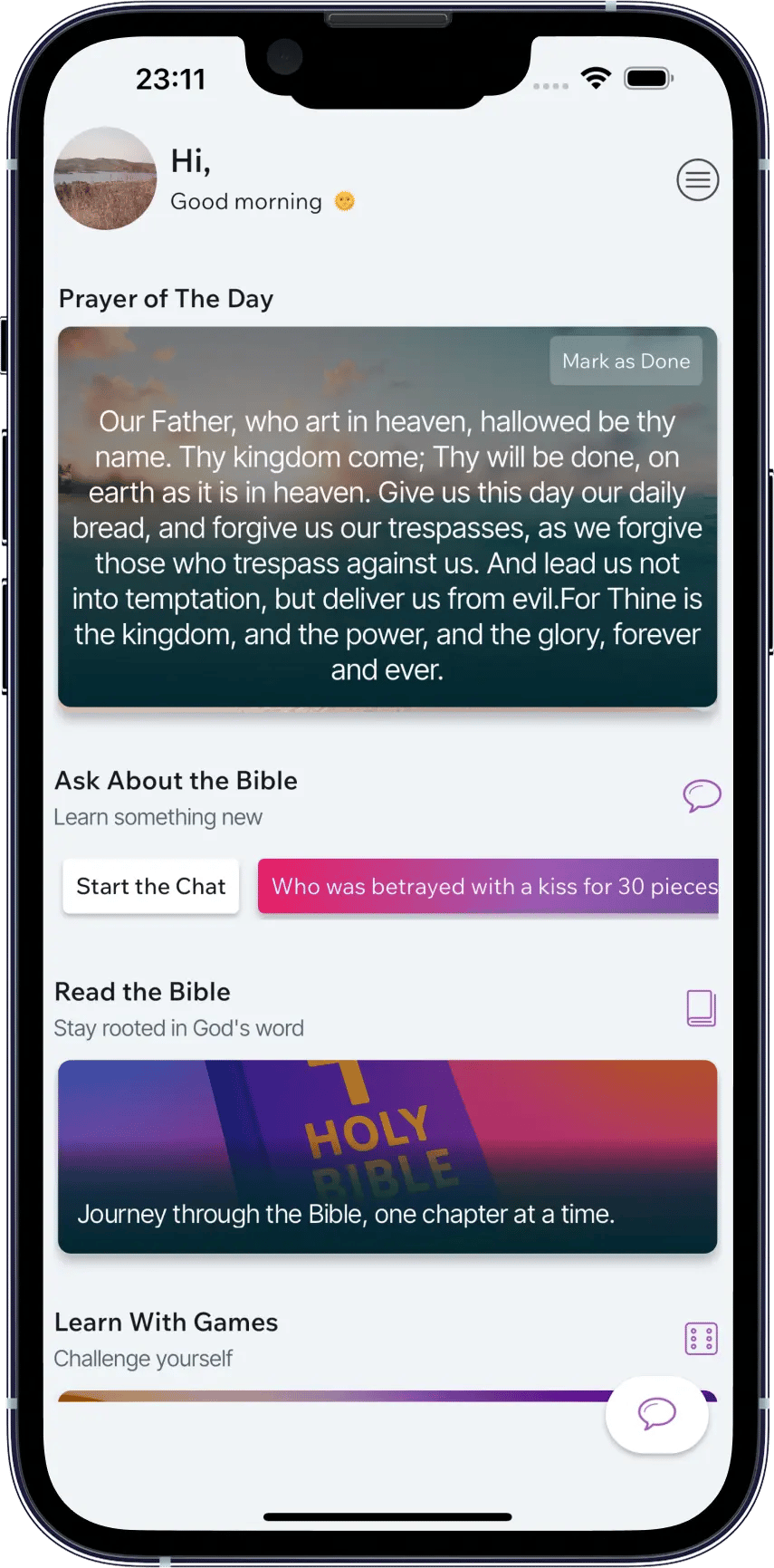The image size is (774, 1568).
Task: Open the Prayer of The Day card
Action: tap(387, 544)
